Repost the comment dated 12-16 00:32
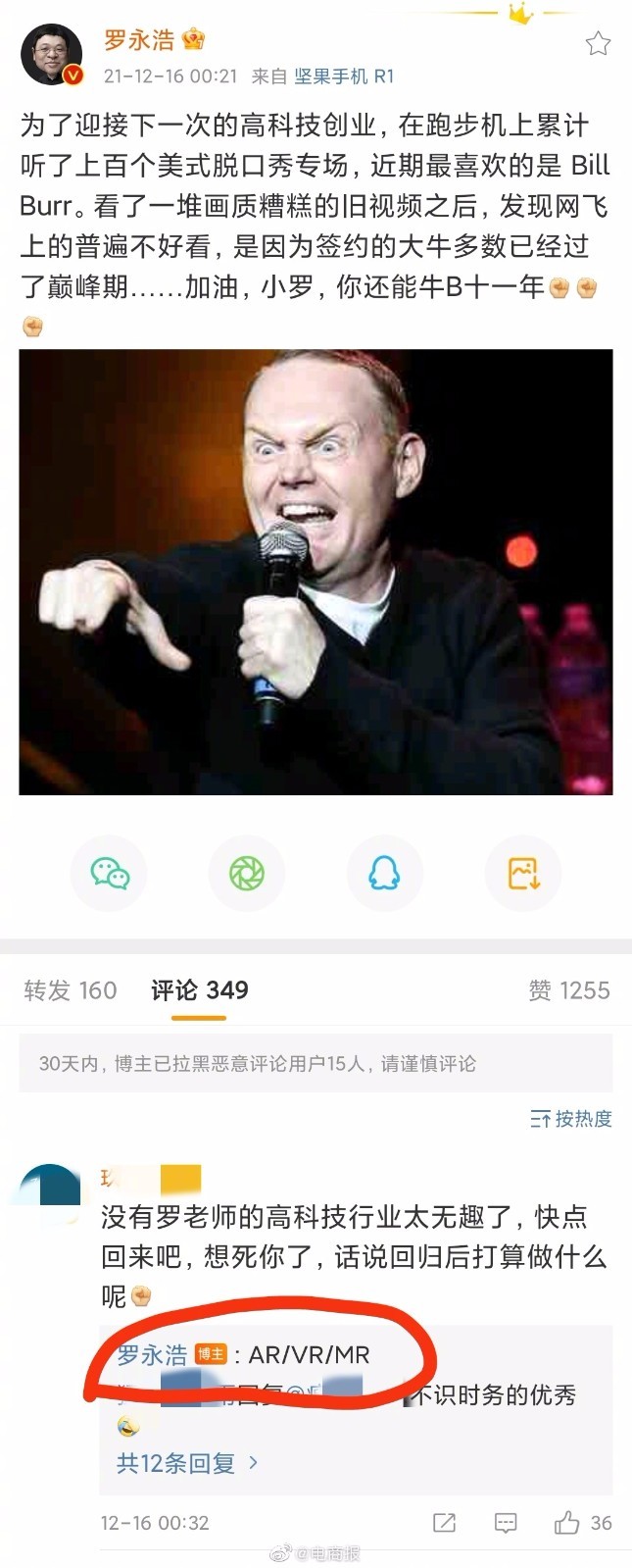Viewport: 632px width, 1568px height. 444,1523
